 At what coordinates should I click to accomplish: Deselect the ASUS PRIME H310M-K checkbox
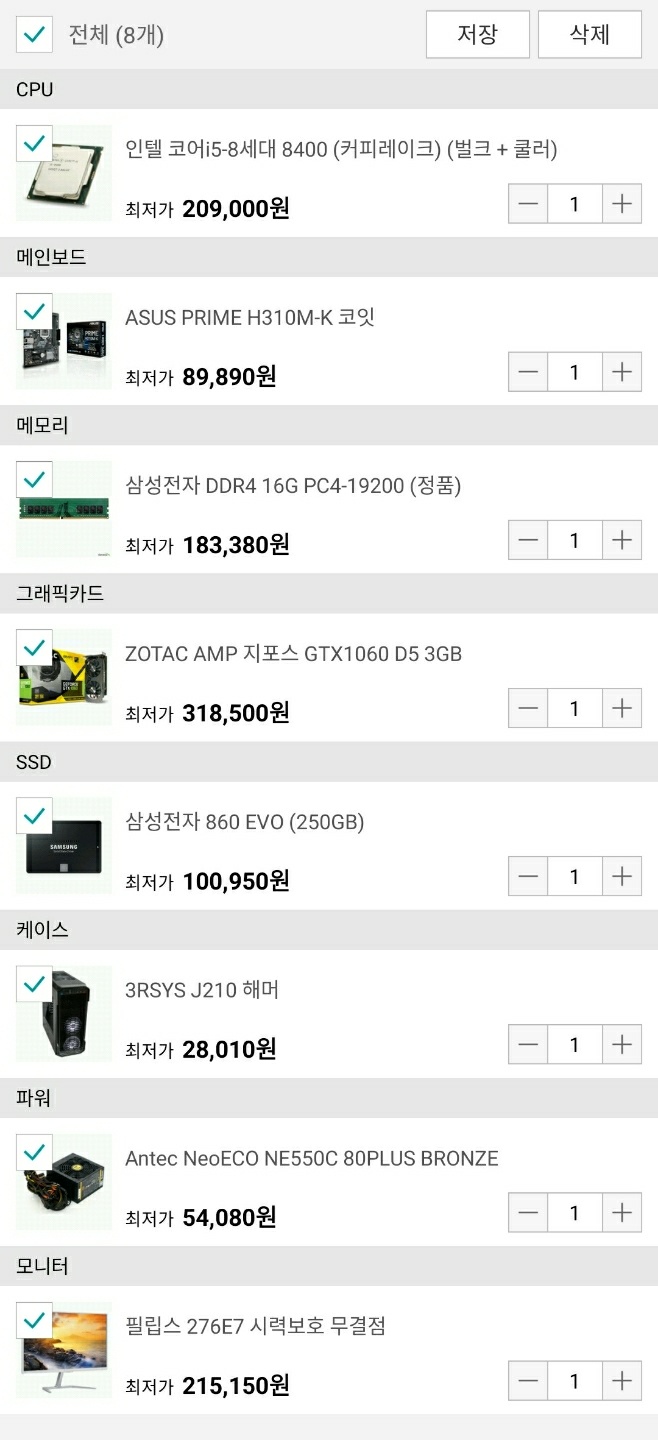coord(34,311)
